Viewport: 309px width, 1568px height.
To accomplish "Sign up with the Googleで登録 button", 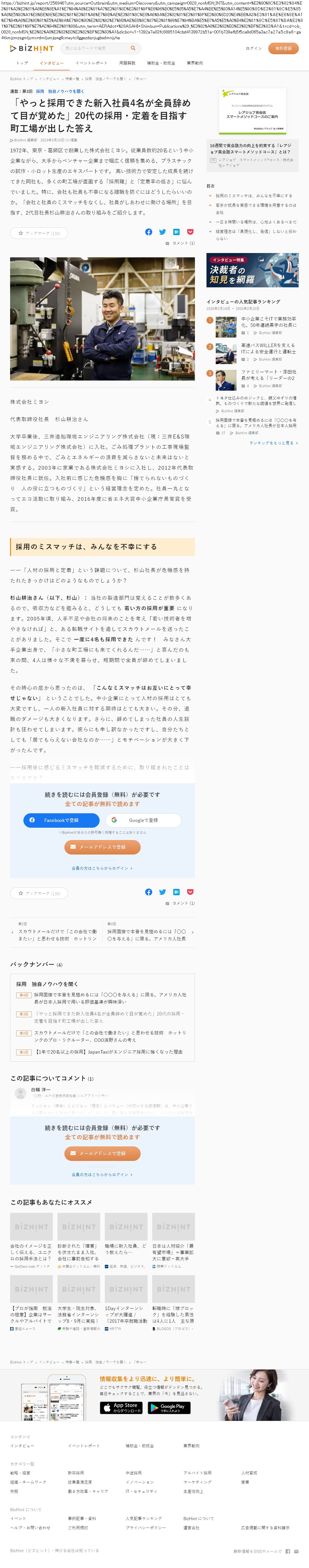I will [x=143, y=820].
